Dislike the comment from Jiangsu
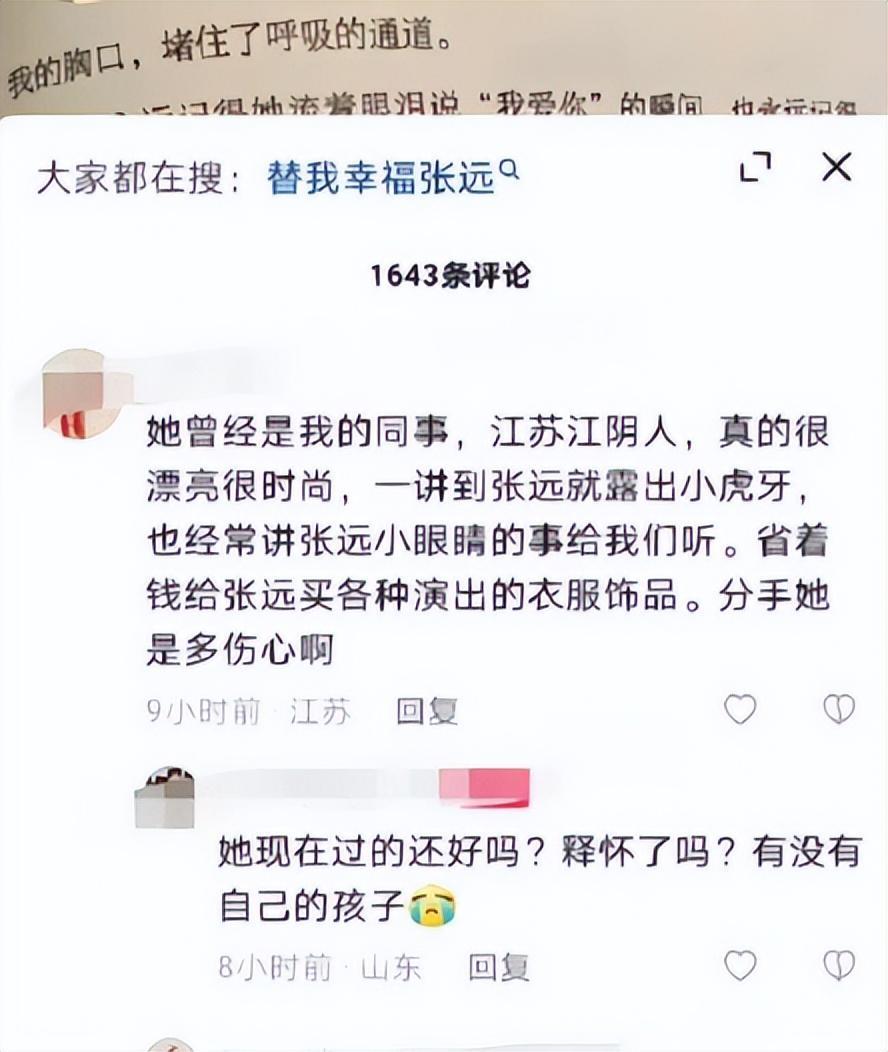 (838, 709)
